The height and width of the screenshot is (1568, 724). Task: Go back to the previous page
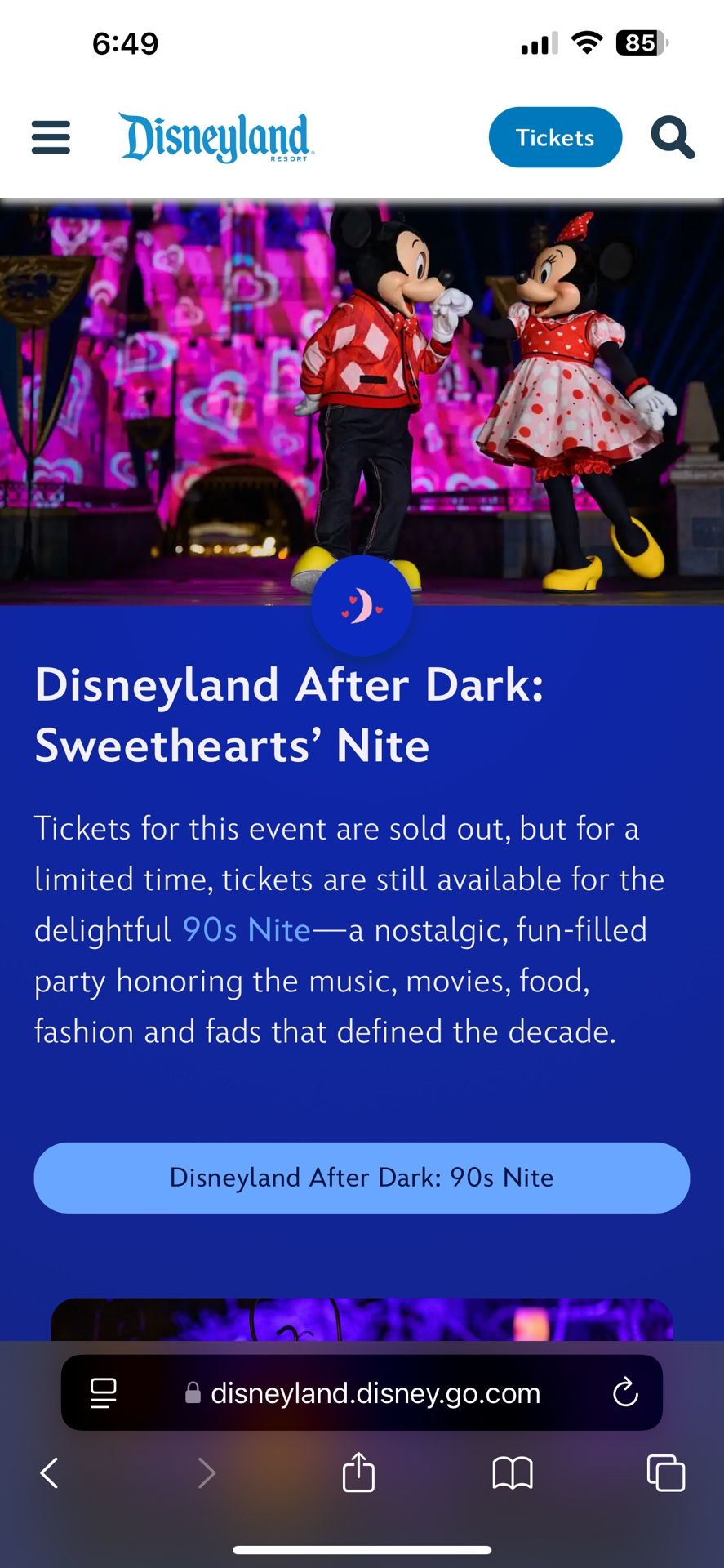[50, 1473]
